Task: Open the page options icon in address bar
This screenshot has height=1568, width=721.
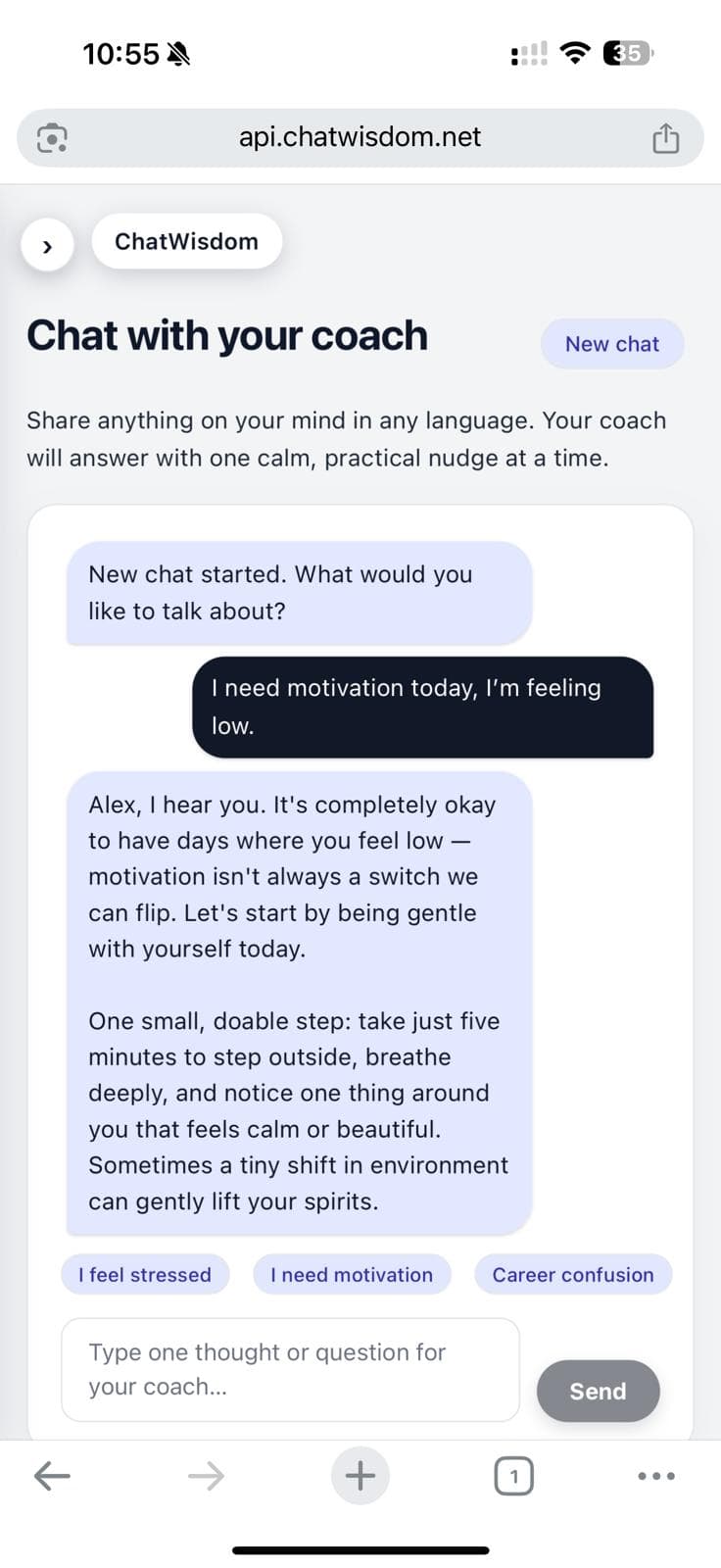Action: [51, 138]
